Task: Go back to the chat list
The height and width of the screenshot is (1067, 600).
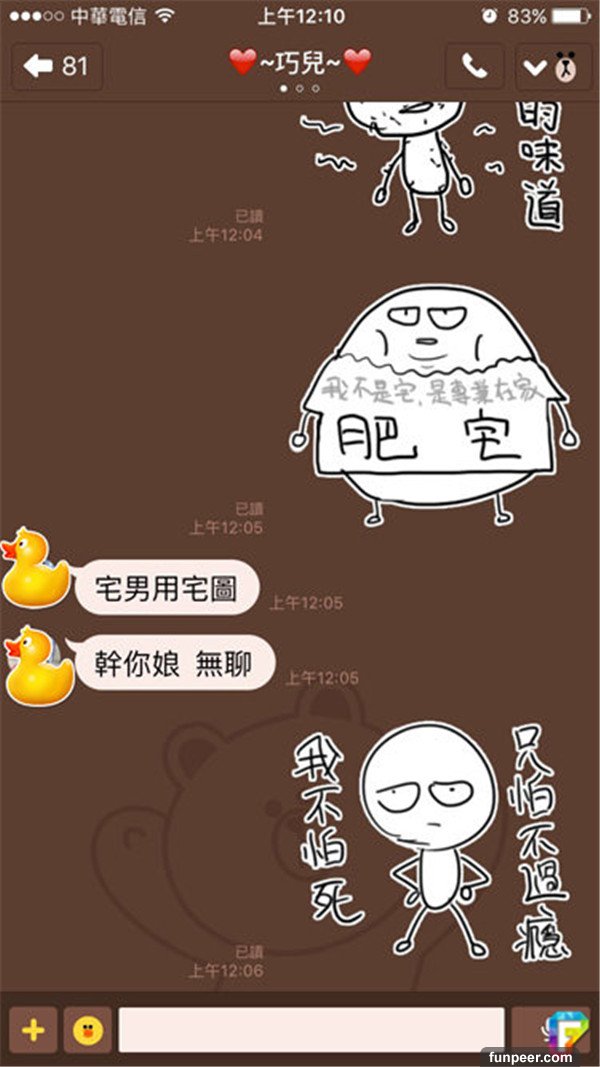Action: tap(57, 67)
